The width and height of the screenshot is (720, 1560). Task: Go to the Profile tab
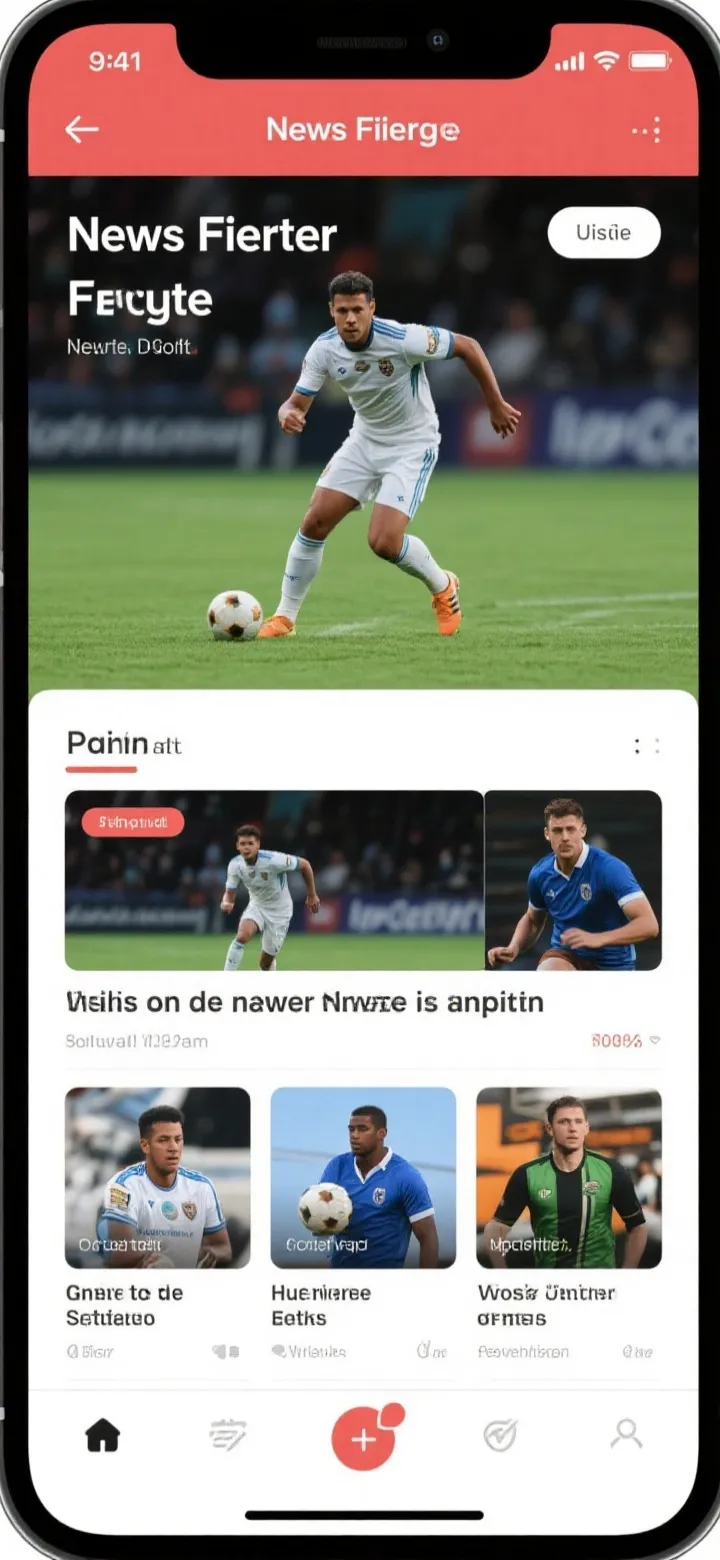pyautogui.click(x=626, y=1435)
